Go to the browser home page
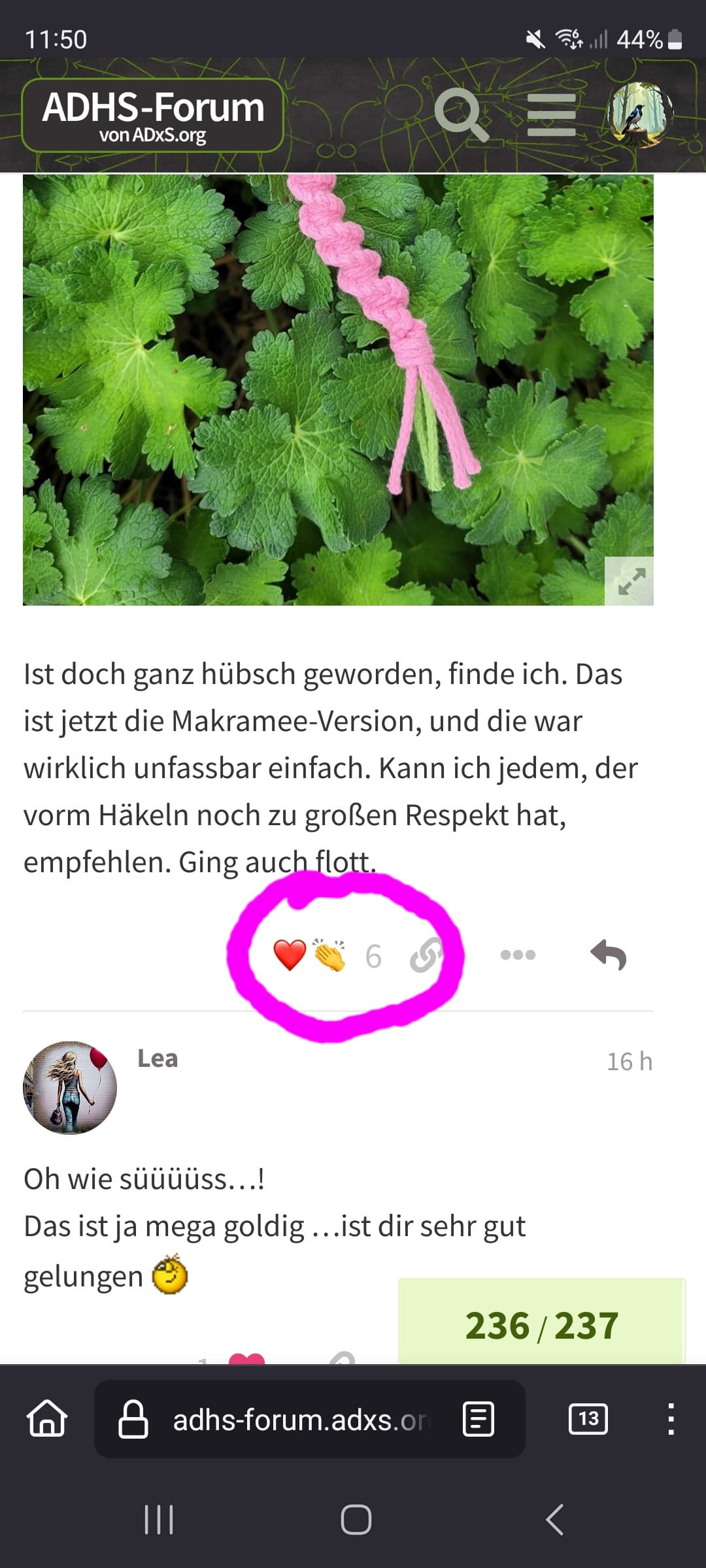The image size is (706, 1568). coord(47,1419)
